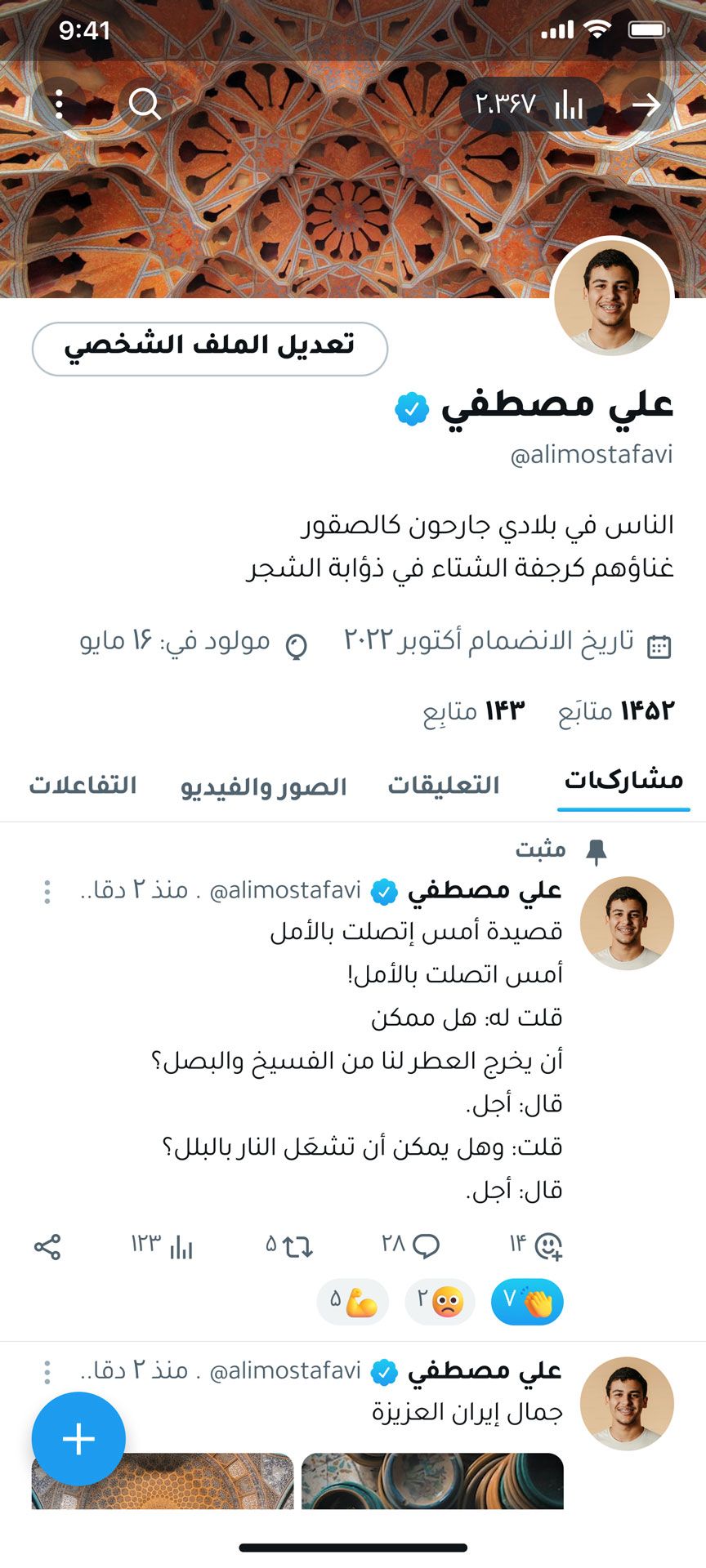Screen dimensions: 706x1568
Task: Switch to الصور والفيديو tab
Action: click(x=264, y=786)
